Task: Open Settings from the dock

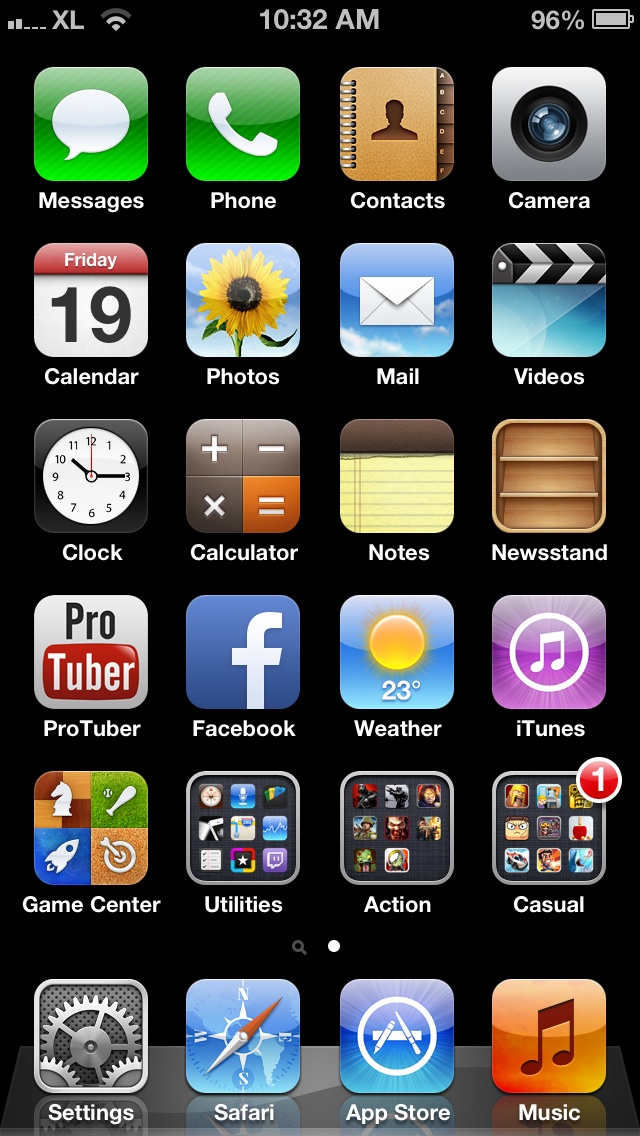Action: (91, 1036)
